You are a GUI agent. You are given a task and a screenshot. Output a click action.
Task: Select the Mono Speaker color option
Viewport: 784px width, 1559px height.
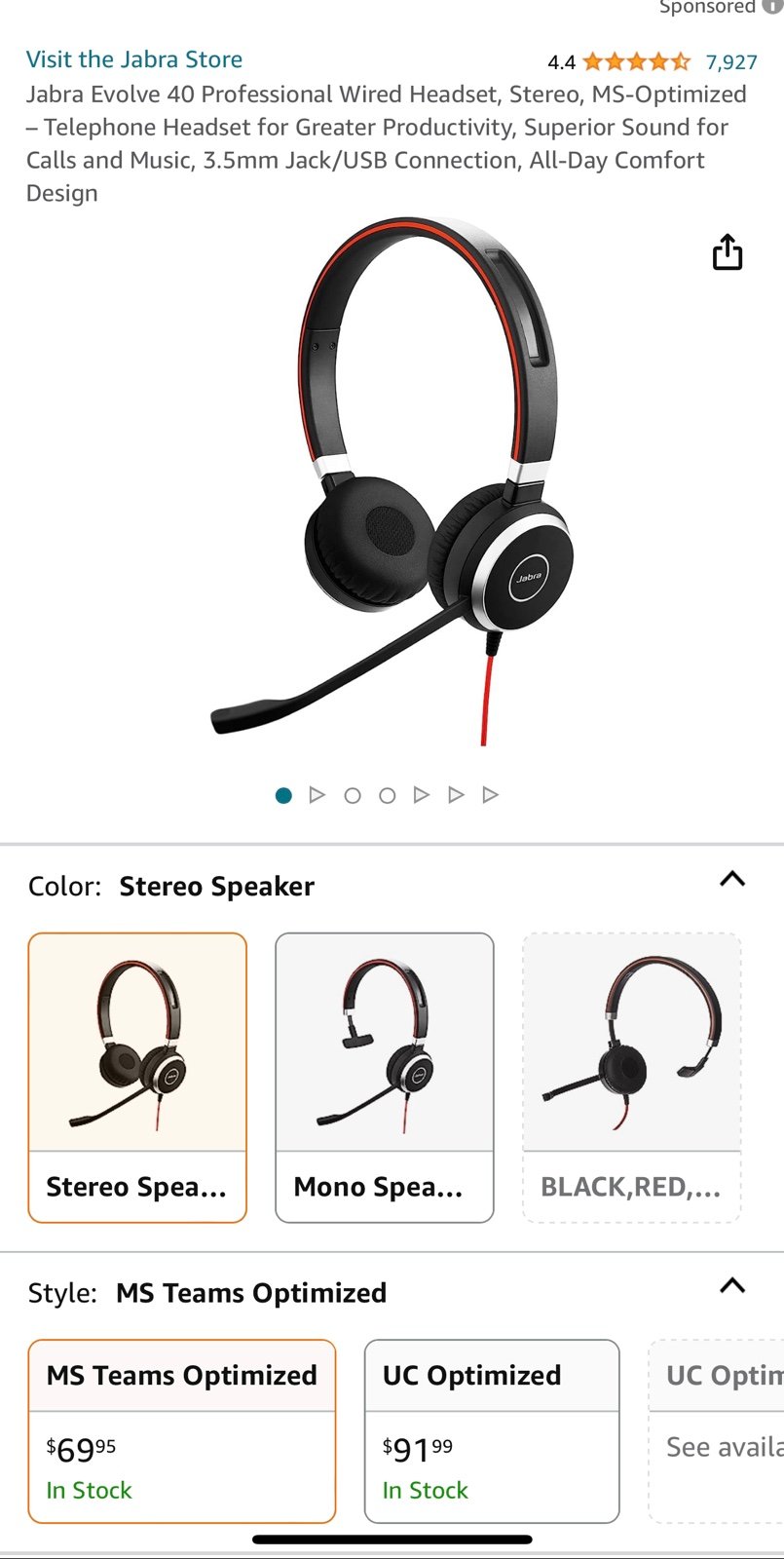click(385, 1078)
